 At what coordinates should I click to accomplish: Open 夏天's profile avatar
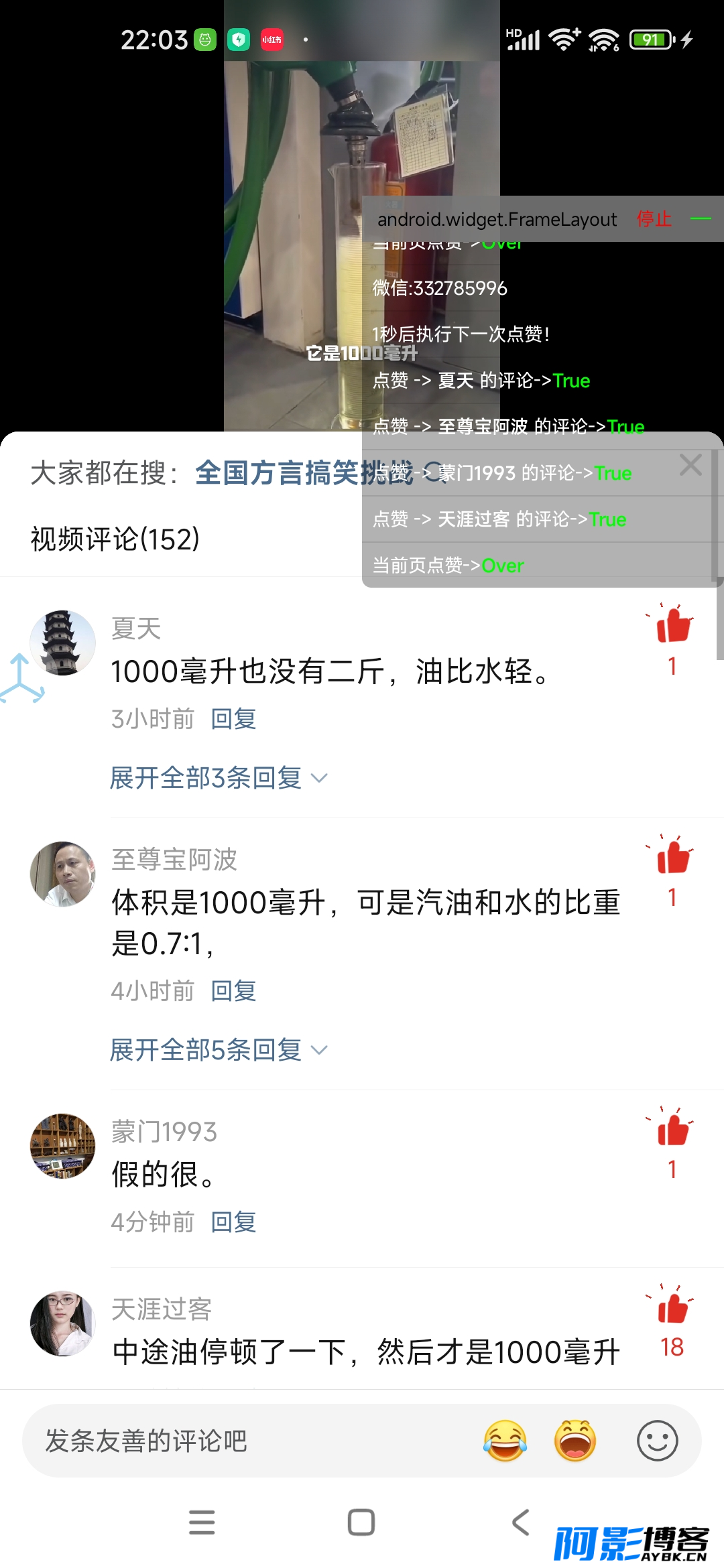[x=62, y=643]
